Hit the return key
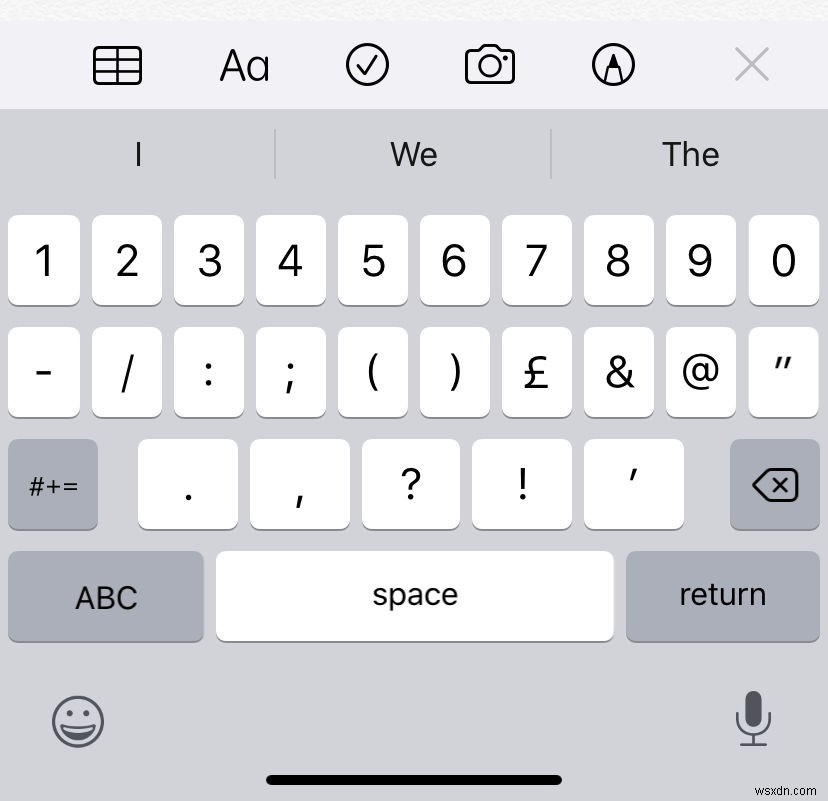Image resolution: width=828 pixels, height=801 pixels. [x=722, y=597]
